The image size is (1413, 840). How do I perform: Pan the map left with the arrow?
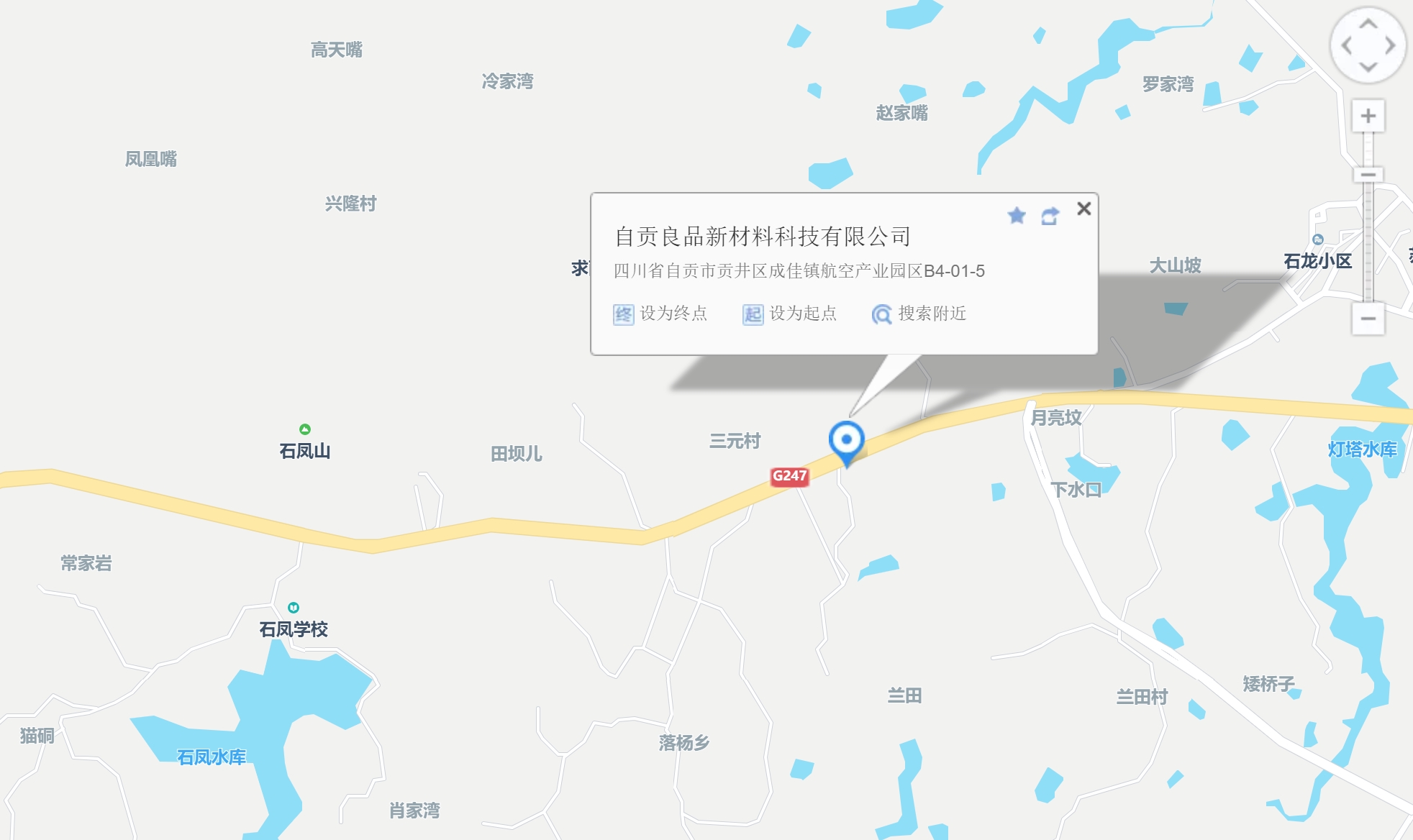pyautogui.click(x=1347, y=45)
